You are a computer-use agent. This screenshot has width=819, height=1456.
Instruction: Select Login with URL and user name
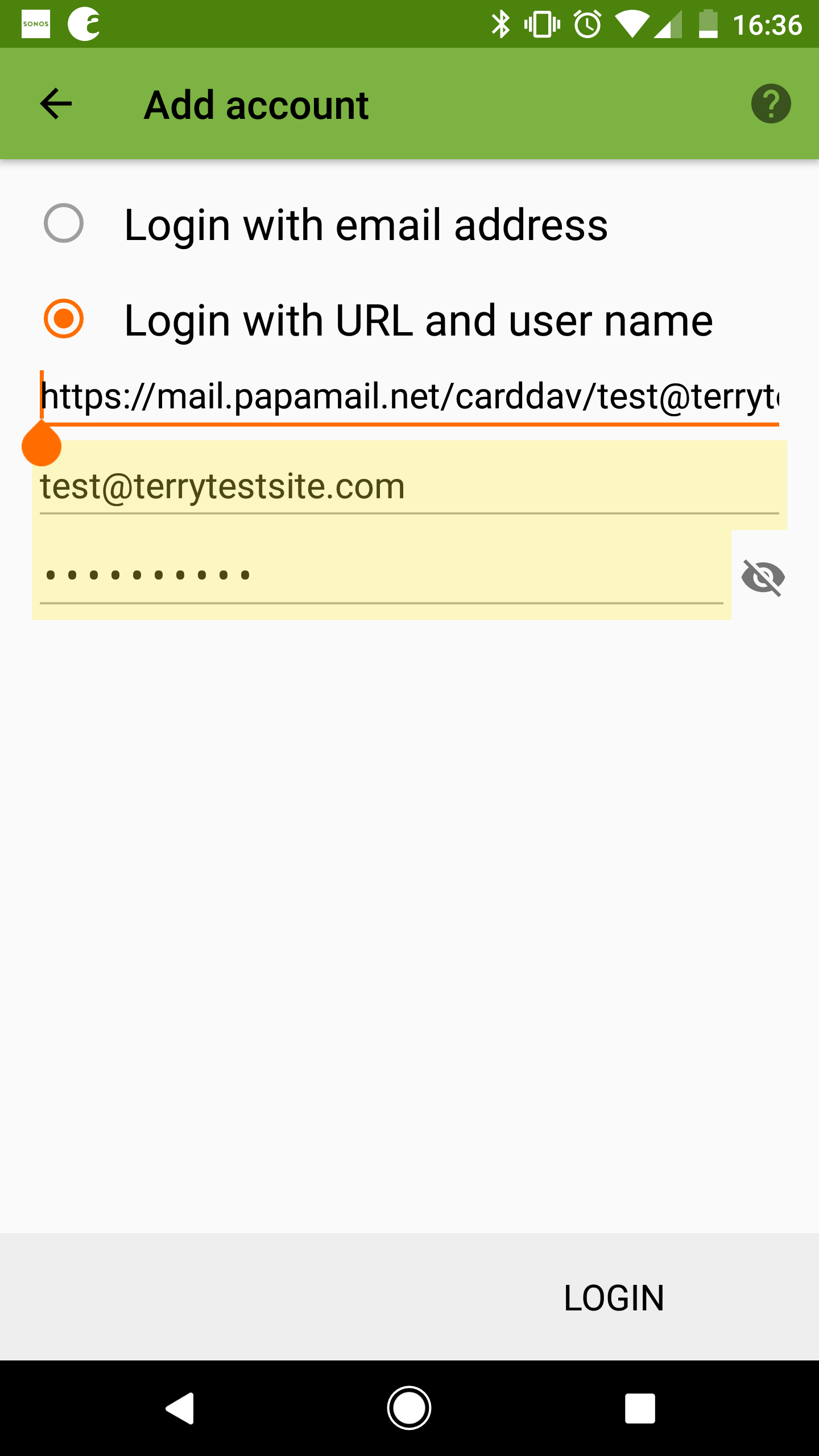[x=378, y=320]
